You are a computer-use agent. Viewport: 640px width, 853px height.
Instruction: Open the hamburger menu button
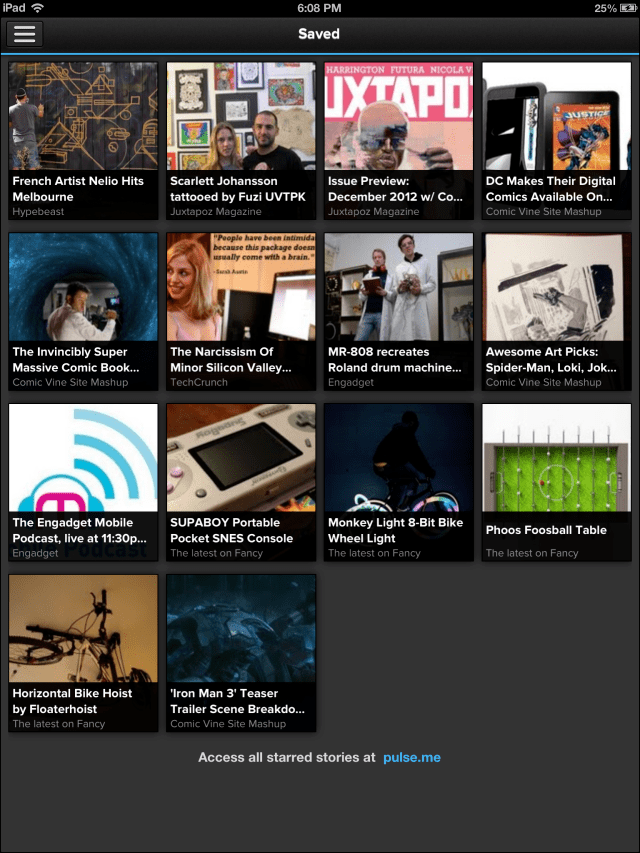(25, 34)
